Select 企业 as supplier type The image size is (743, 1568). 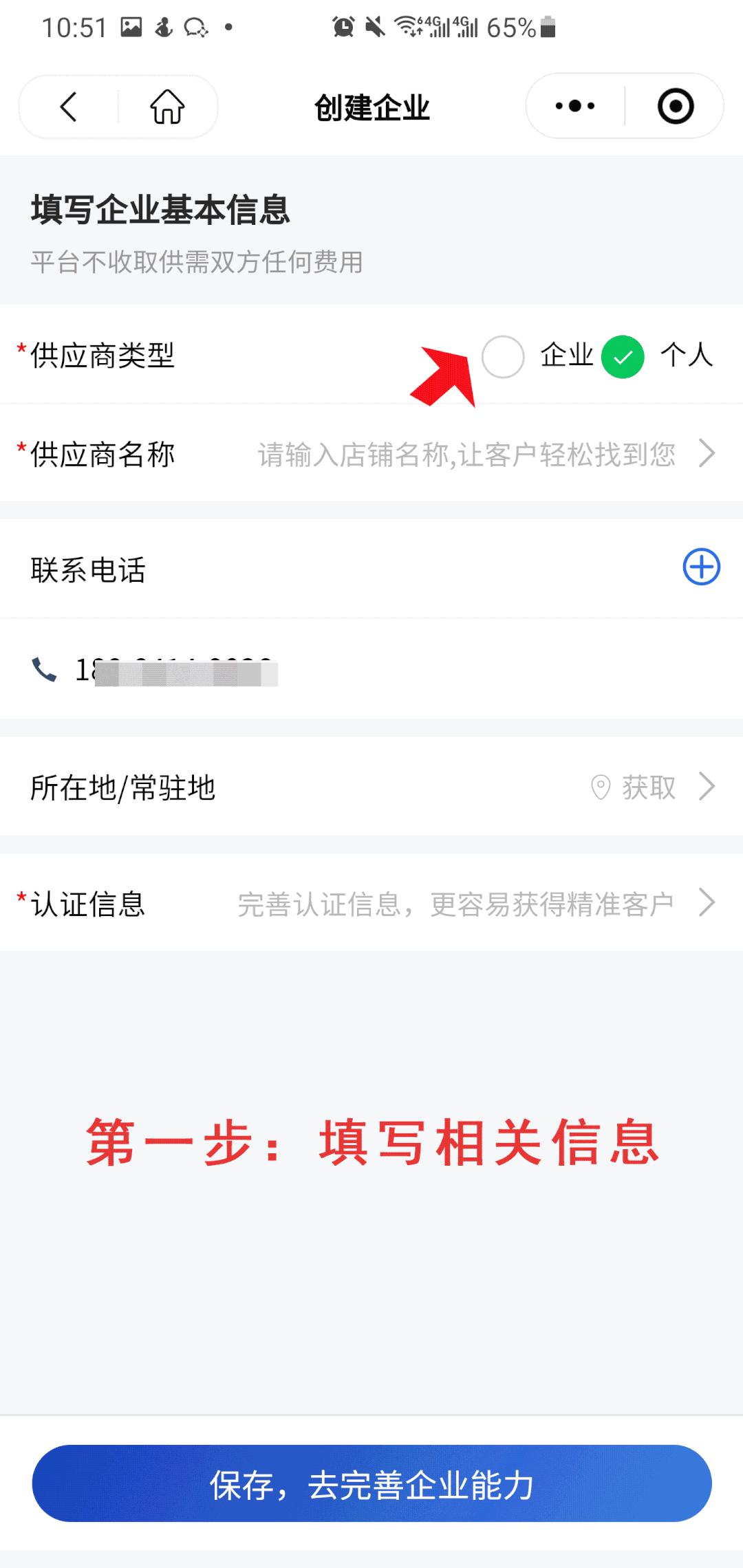coord(503,357)
